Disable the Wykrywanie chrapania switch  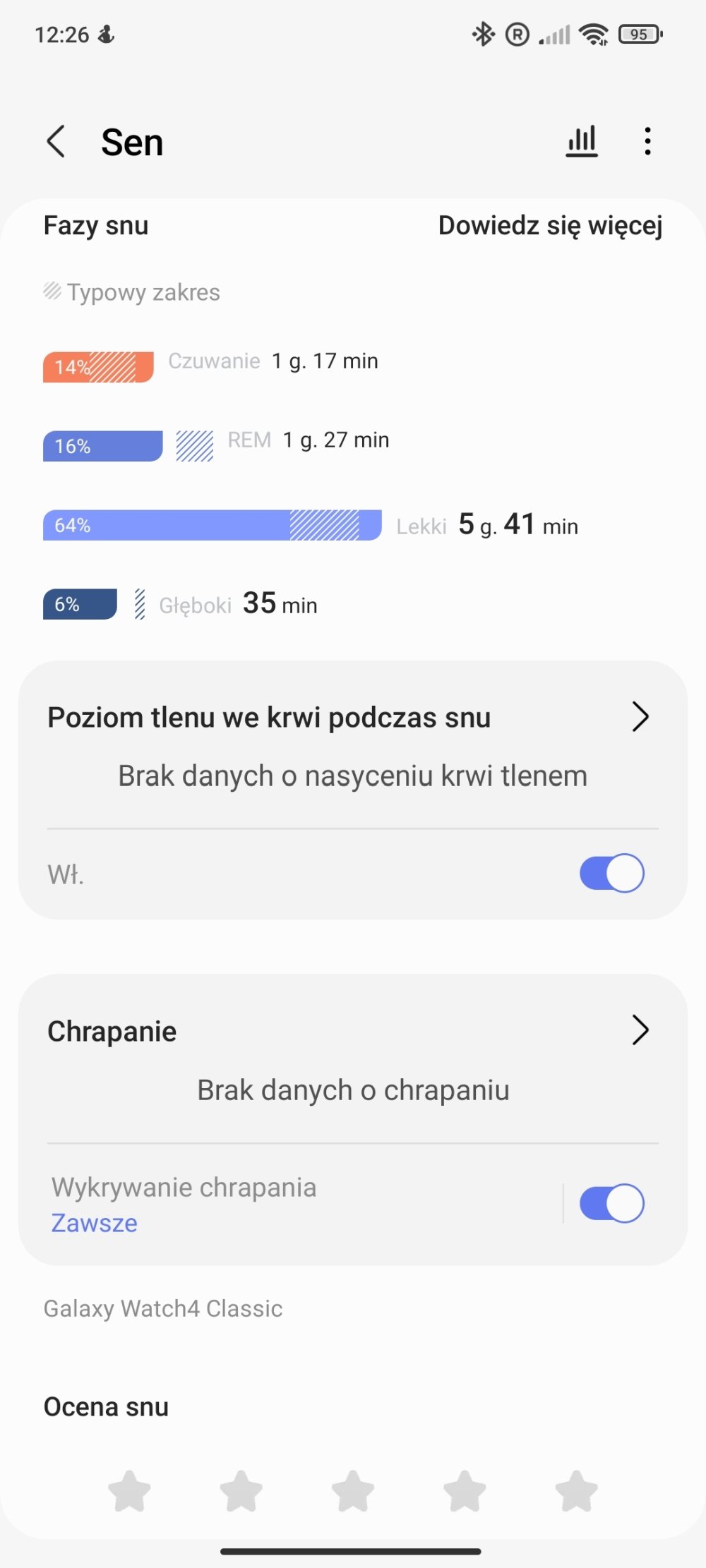(611, 1203)
